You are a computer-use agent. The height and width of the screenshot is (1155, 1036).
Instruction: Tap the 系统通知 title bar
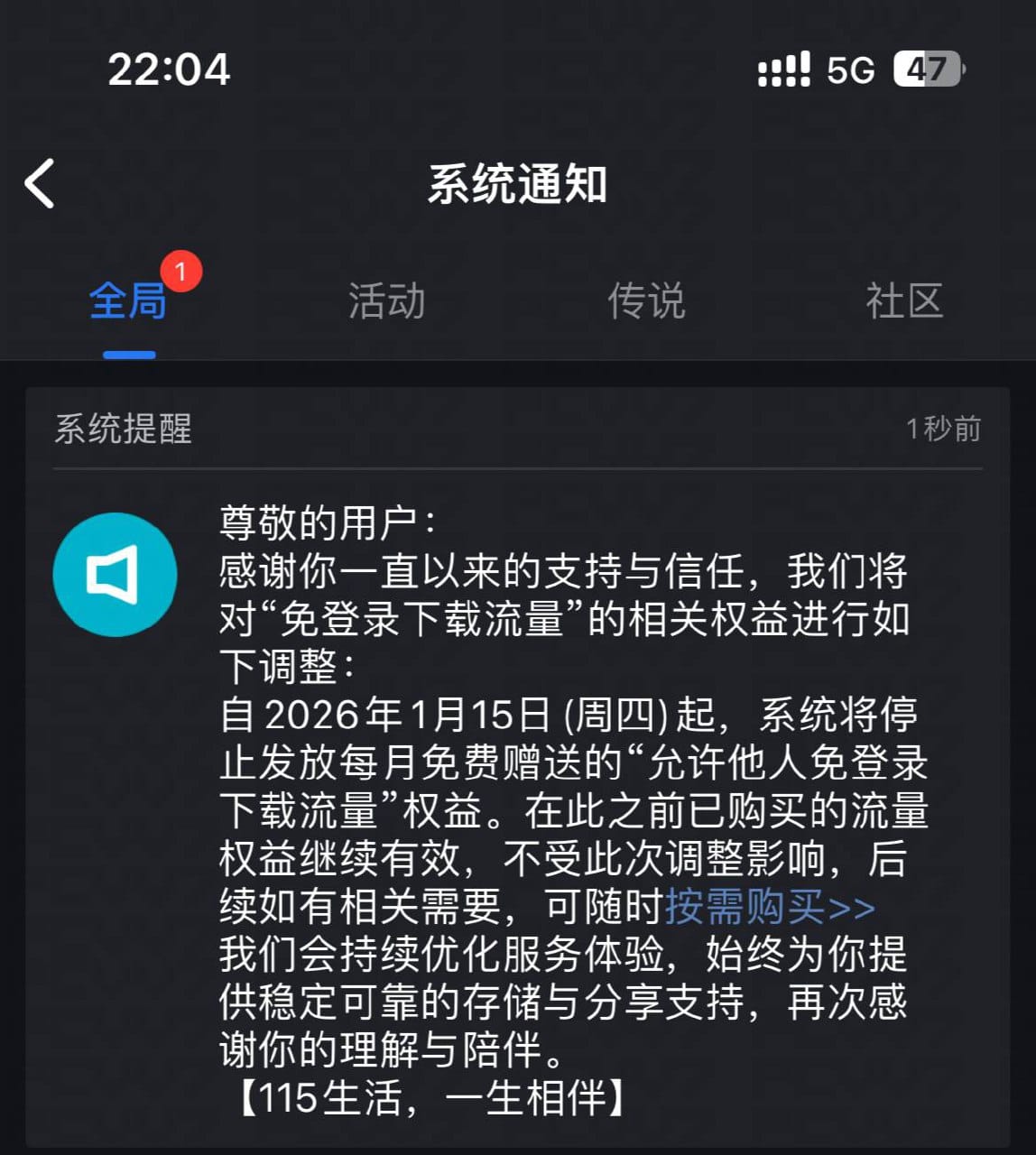tap(518, 183)
